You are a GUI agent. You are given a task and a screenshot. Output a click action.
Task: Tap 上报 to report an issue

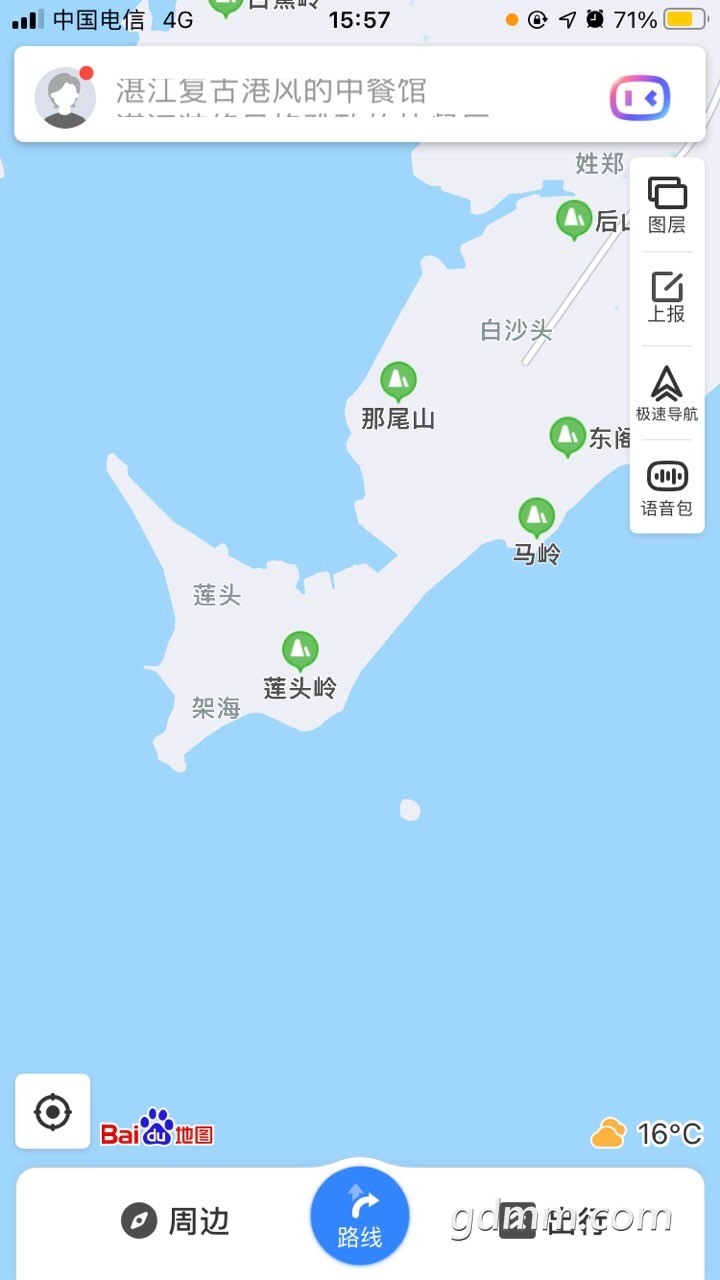coord(667,298)
